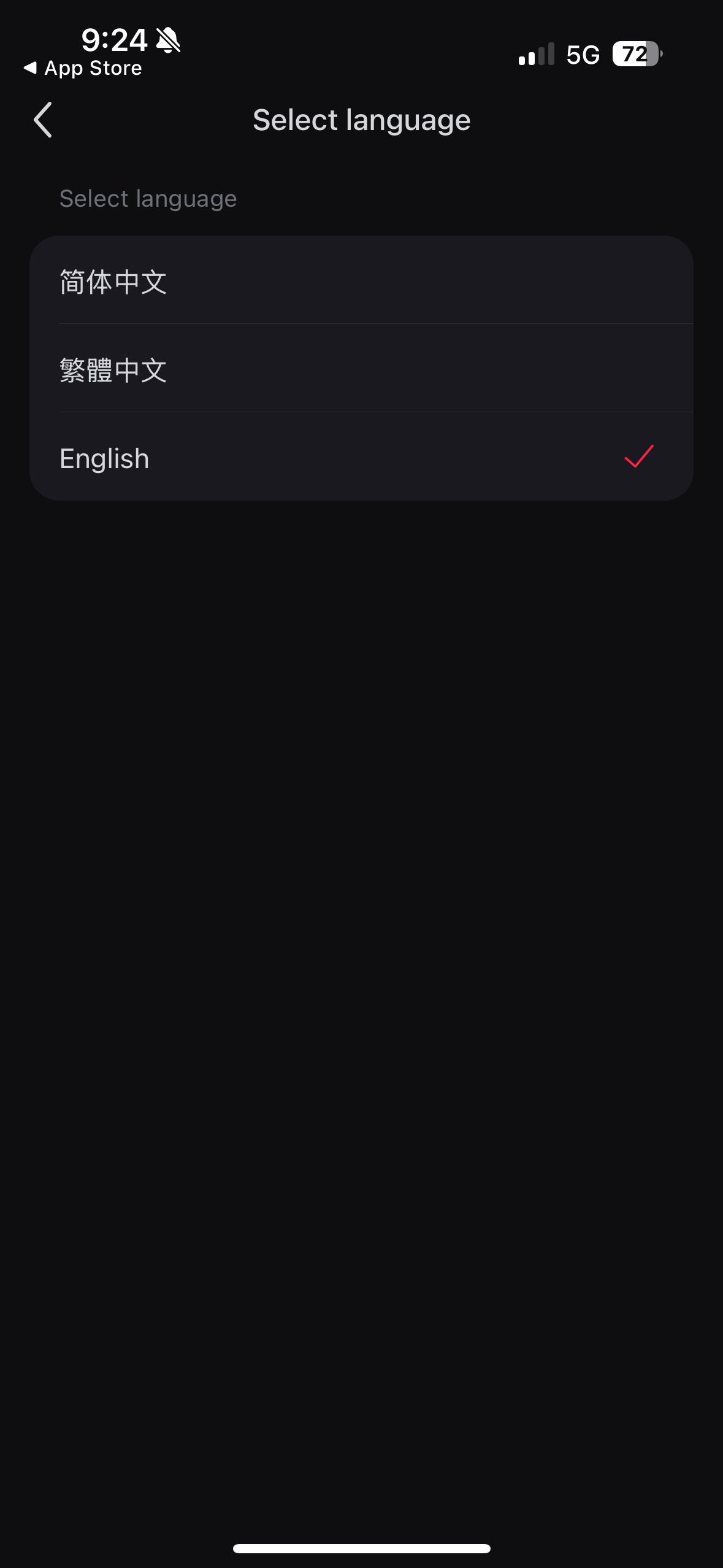Select 简体中文 as the language
This screenshot has height=1568, width=723.
362,282
